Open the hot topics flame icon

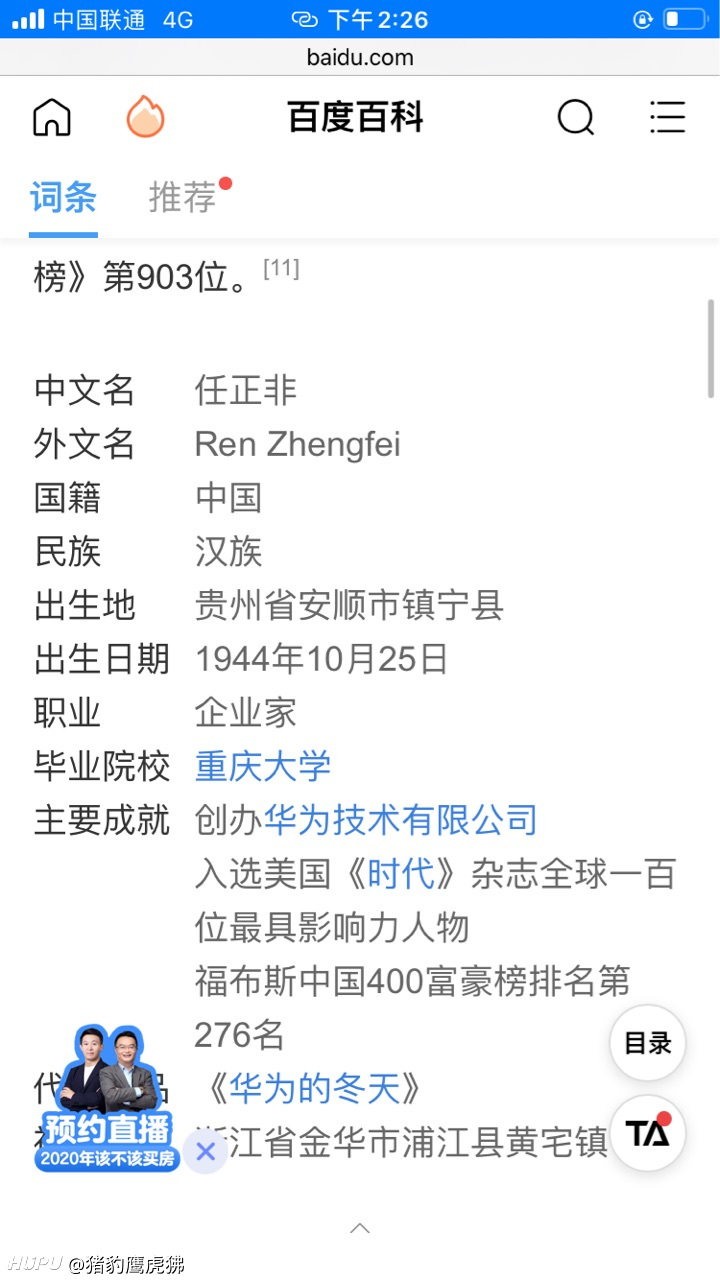pos(146,117)
